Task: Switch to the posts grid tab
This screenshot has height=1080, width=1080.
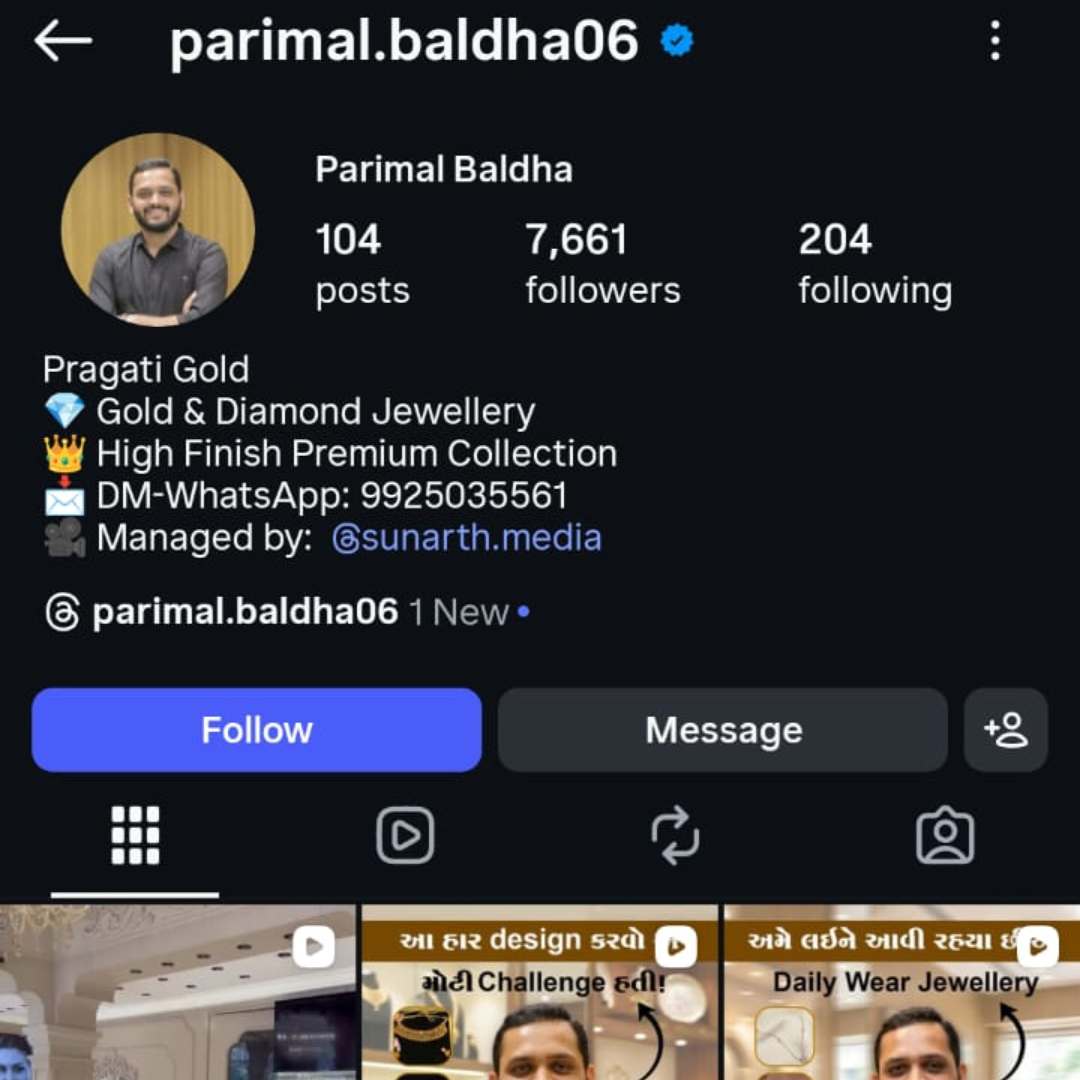Action: tap(135, 835)
